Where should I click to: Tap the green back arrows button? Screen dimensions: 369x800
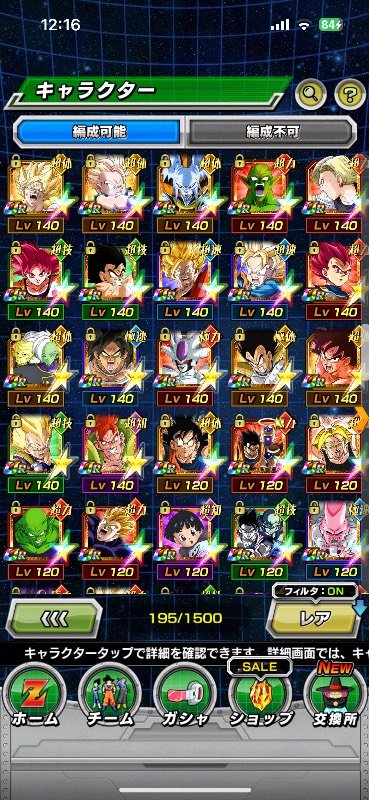tap(54, 618)
